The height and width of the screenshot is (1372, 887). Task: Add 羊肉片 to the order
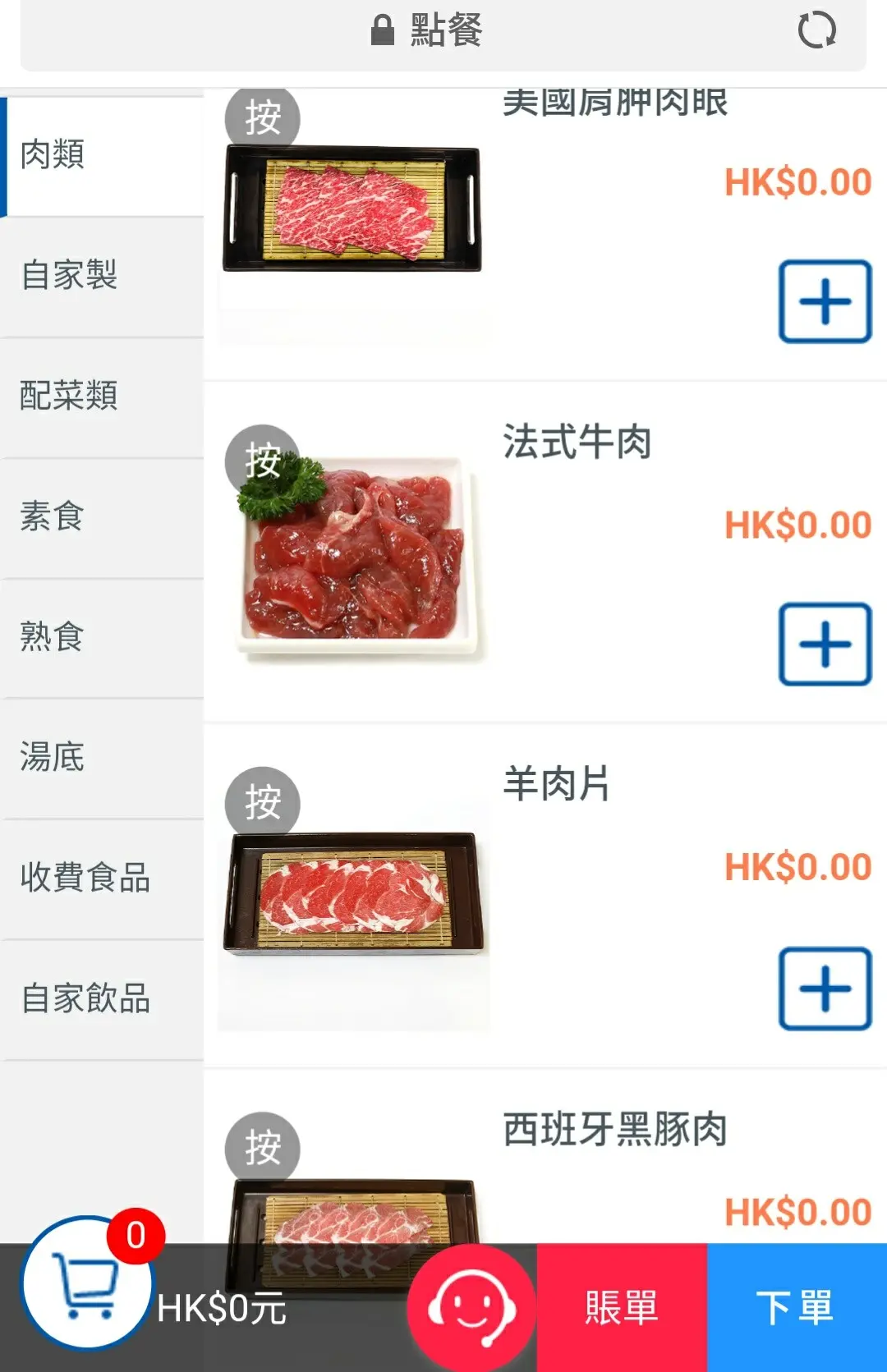click(825, 989)
